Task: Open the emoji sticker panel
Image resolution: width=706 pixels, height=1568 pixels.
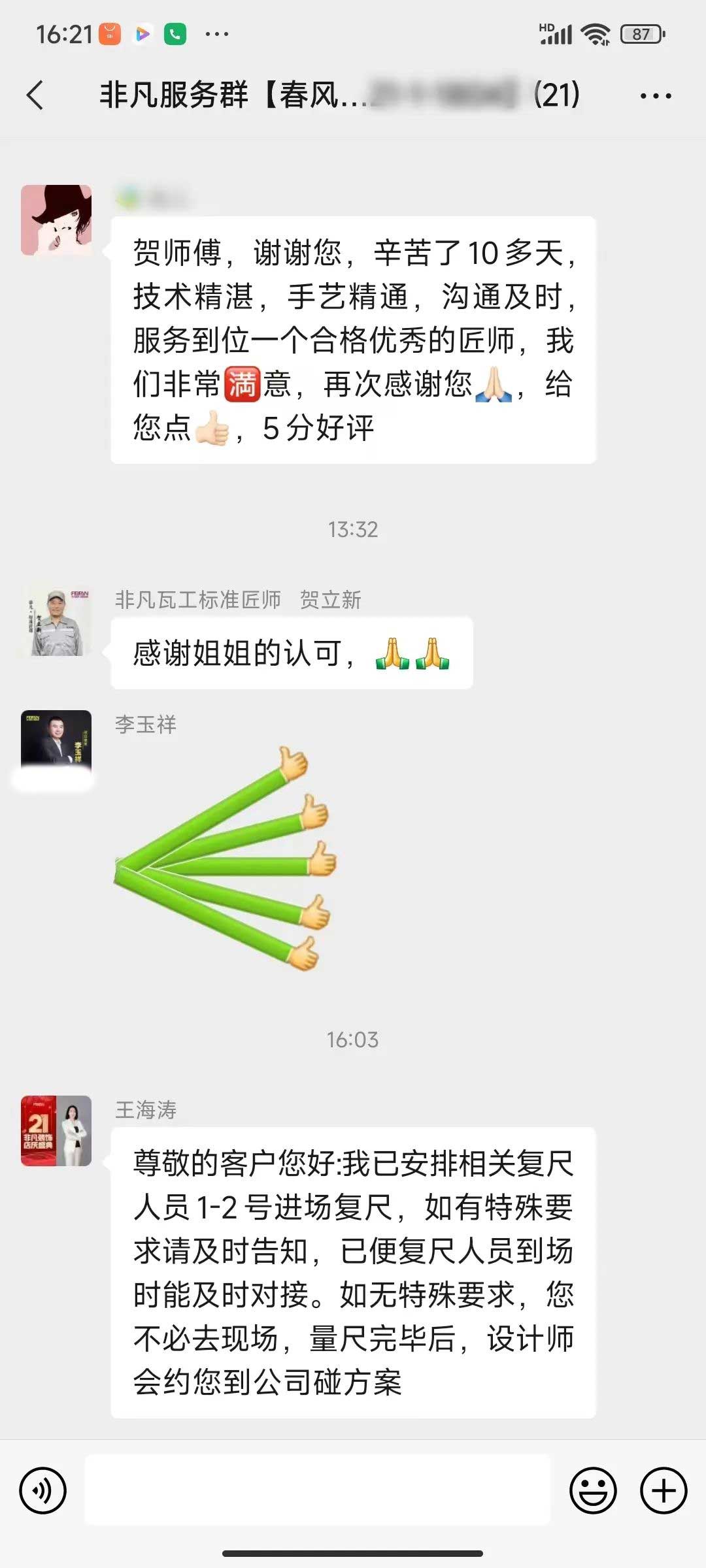Action: [593, 1490]
